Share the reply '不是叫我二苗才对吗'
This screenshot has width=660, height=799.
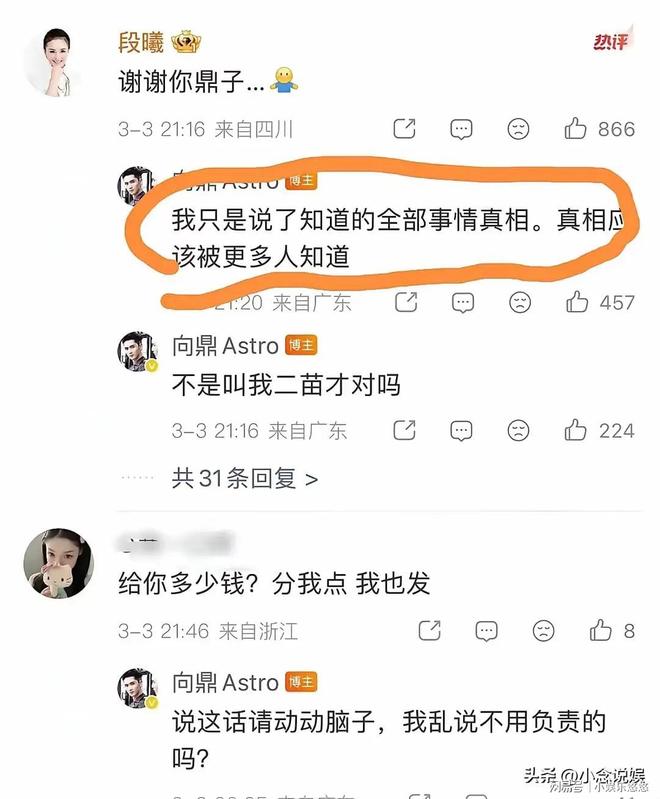[404, 430]
